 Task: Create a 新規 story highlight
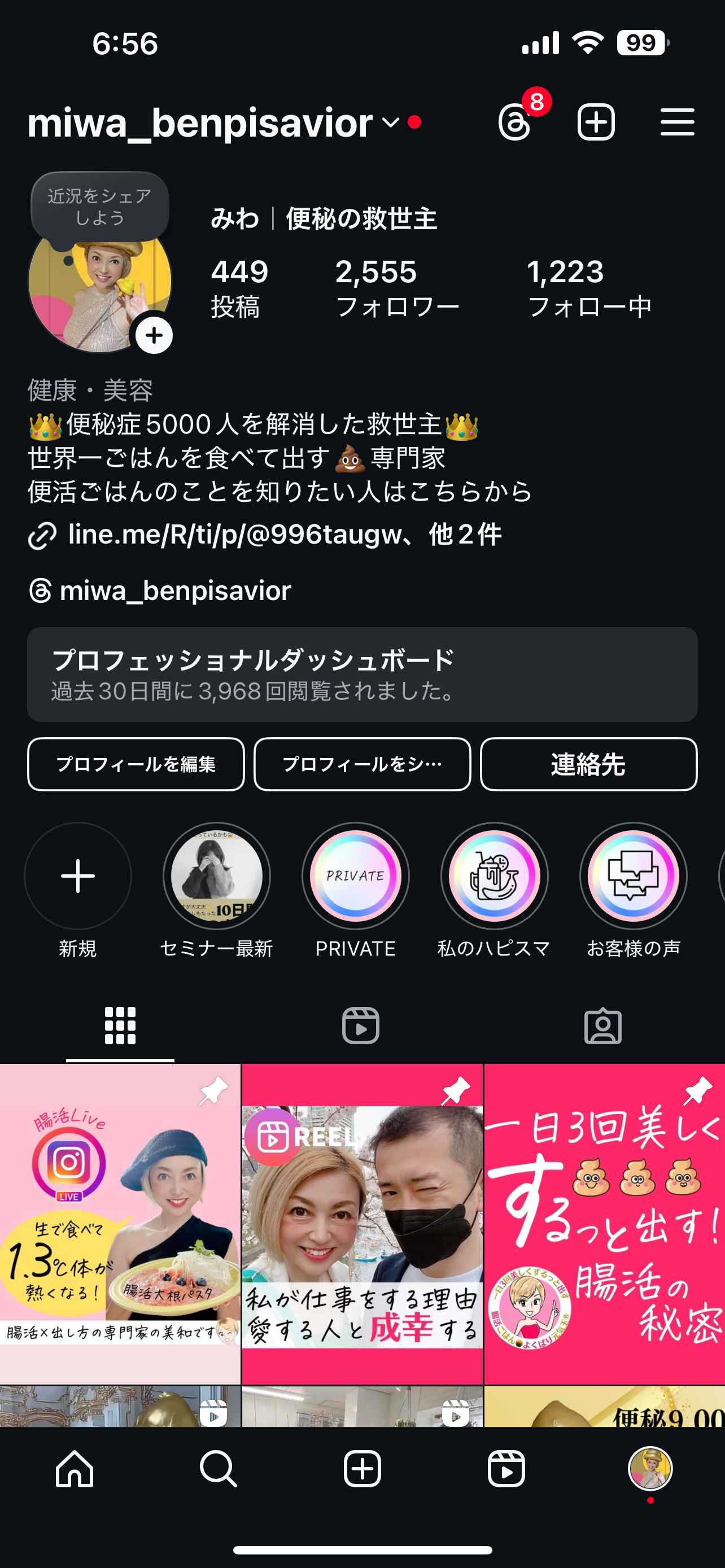(x=78, y=877)
